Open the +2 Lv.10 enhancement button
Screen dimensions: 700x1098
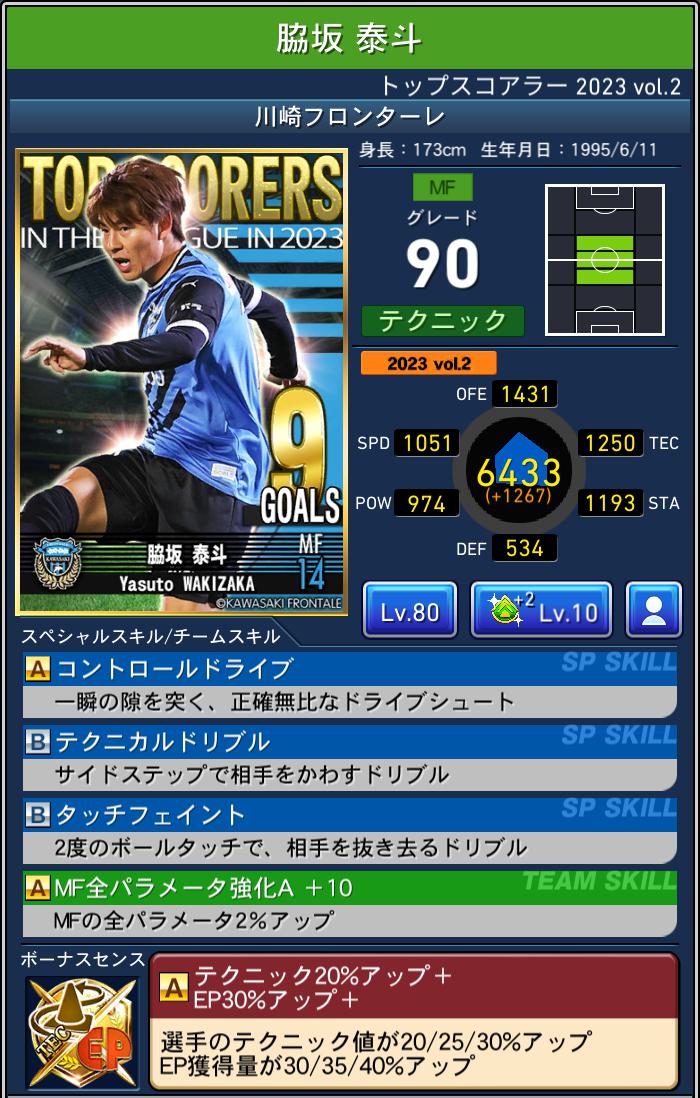click(541, 610)
